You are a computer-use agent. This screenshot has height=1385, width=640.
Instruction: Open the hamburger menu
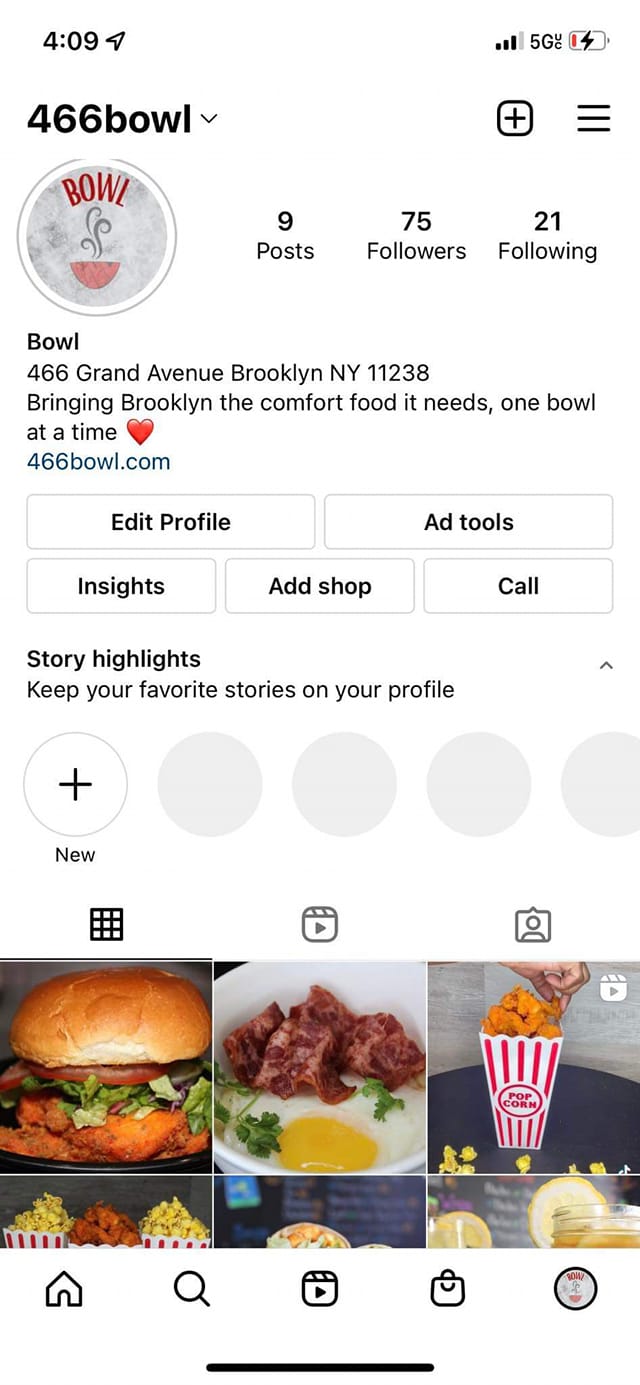[x=593, y=119]
